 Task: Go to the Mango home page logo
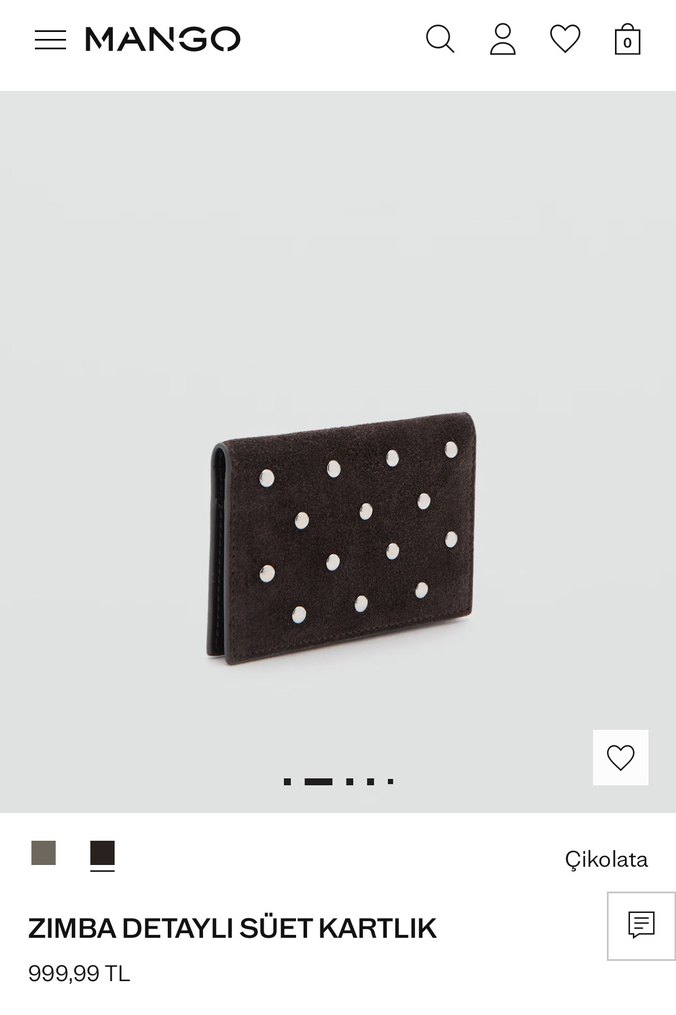pyautogui.click(x=163, y=40)
